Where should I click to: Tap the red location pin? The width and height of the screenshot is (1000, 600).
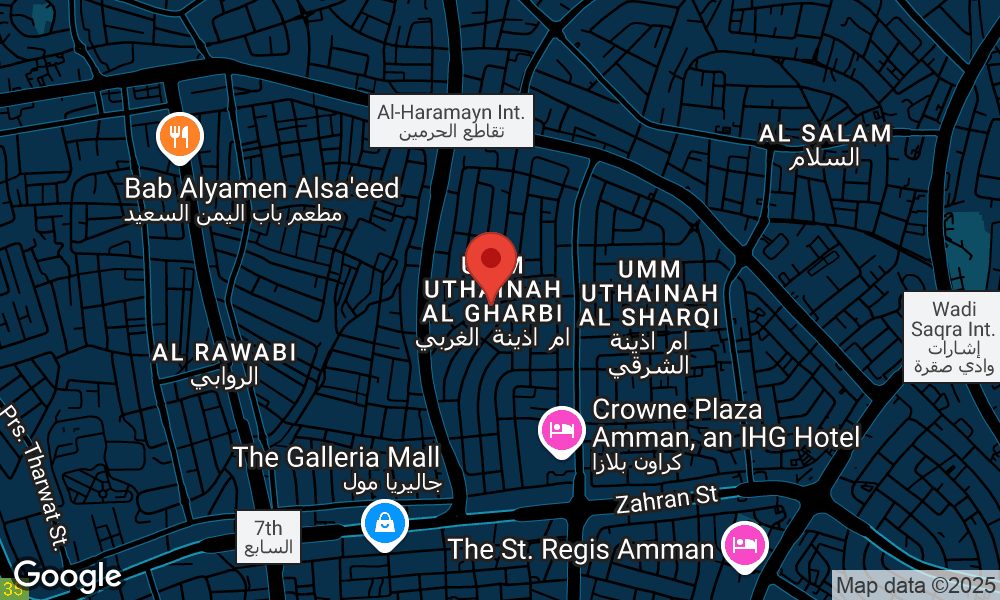(x=491, y=259)
